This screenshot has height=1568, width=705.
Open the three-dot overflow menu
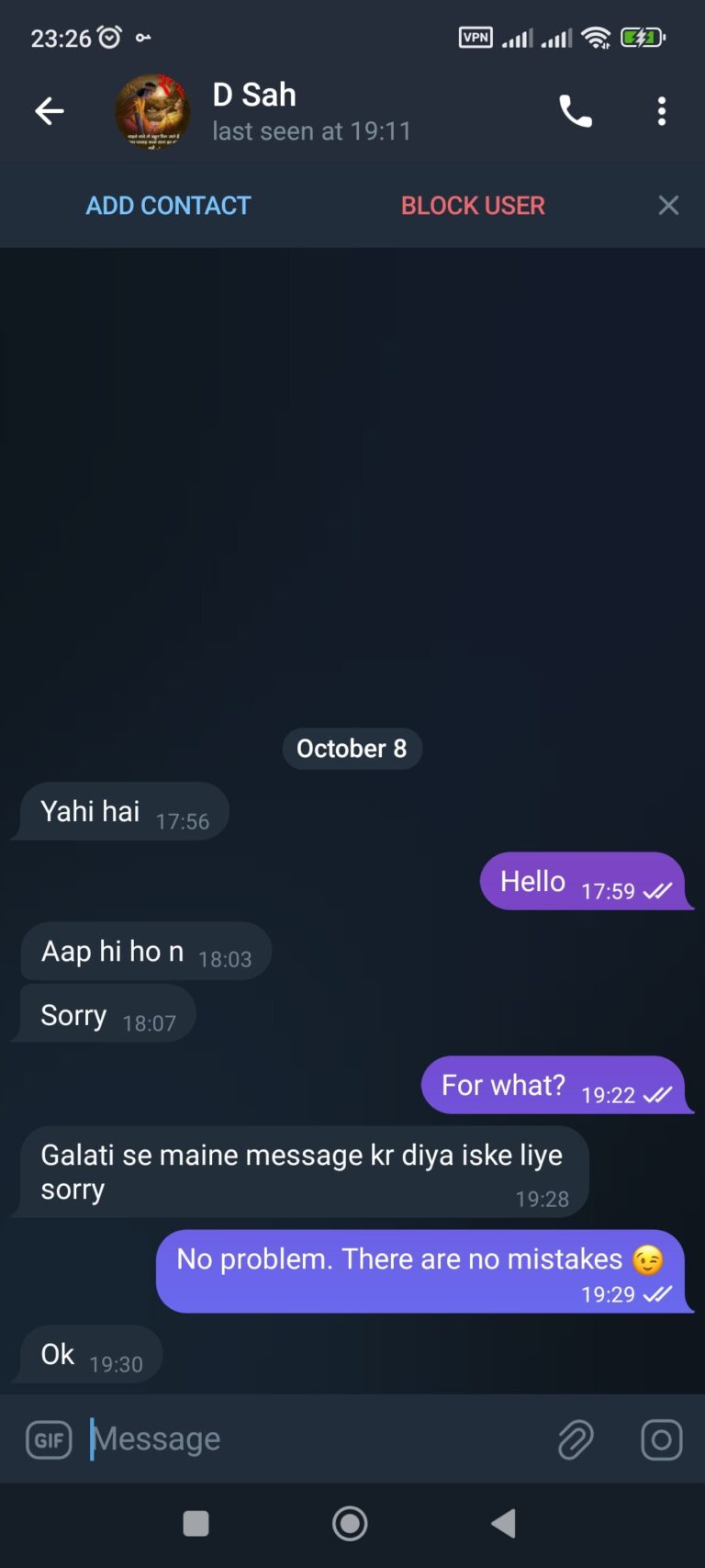coord(661,111)
